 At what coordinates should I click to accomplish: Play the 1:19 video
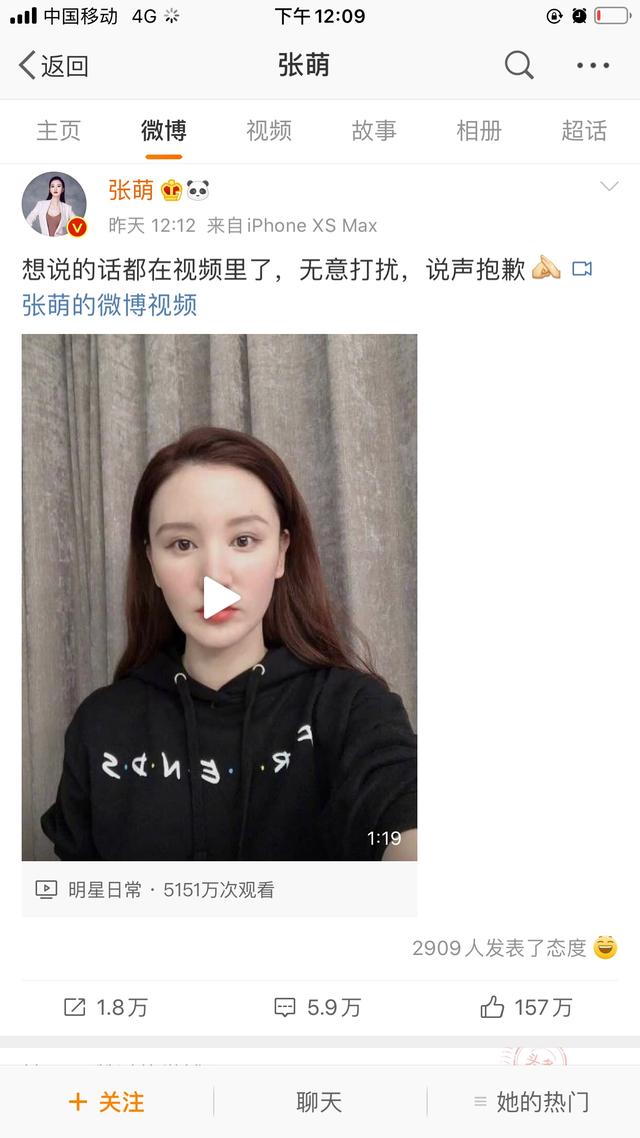point(220,598)
